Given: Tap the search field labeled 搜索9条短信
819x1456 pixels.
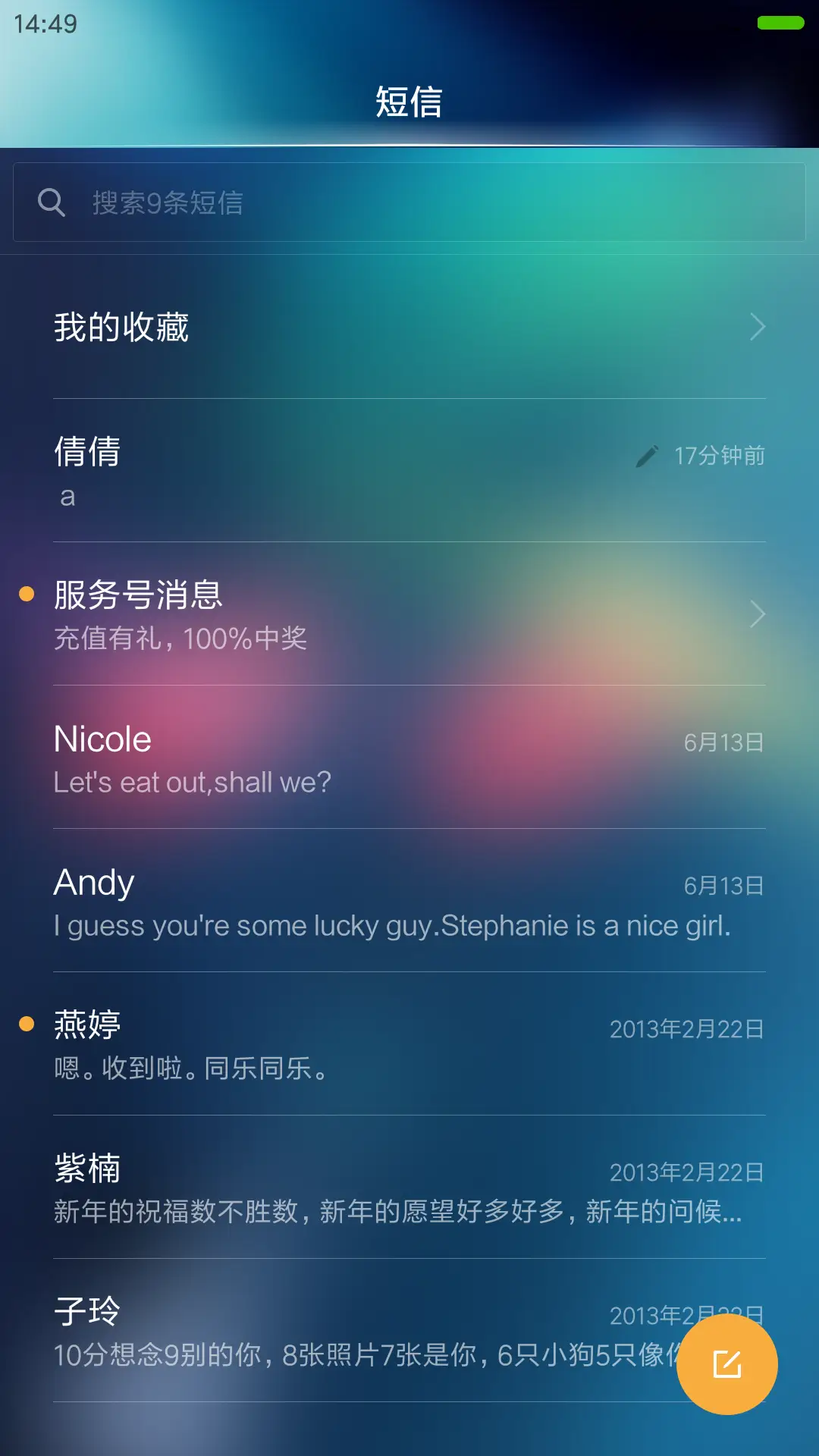Looking at the screenshot, I should coord(303,202).
